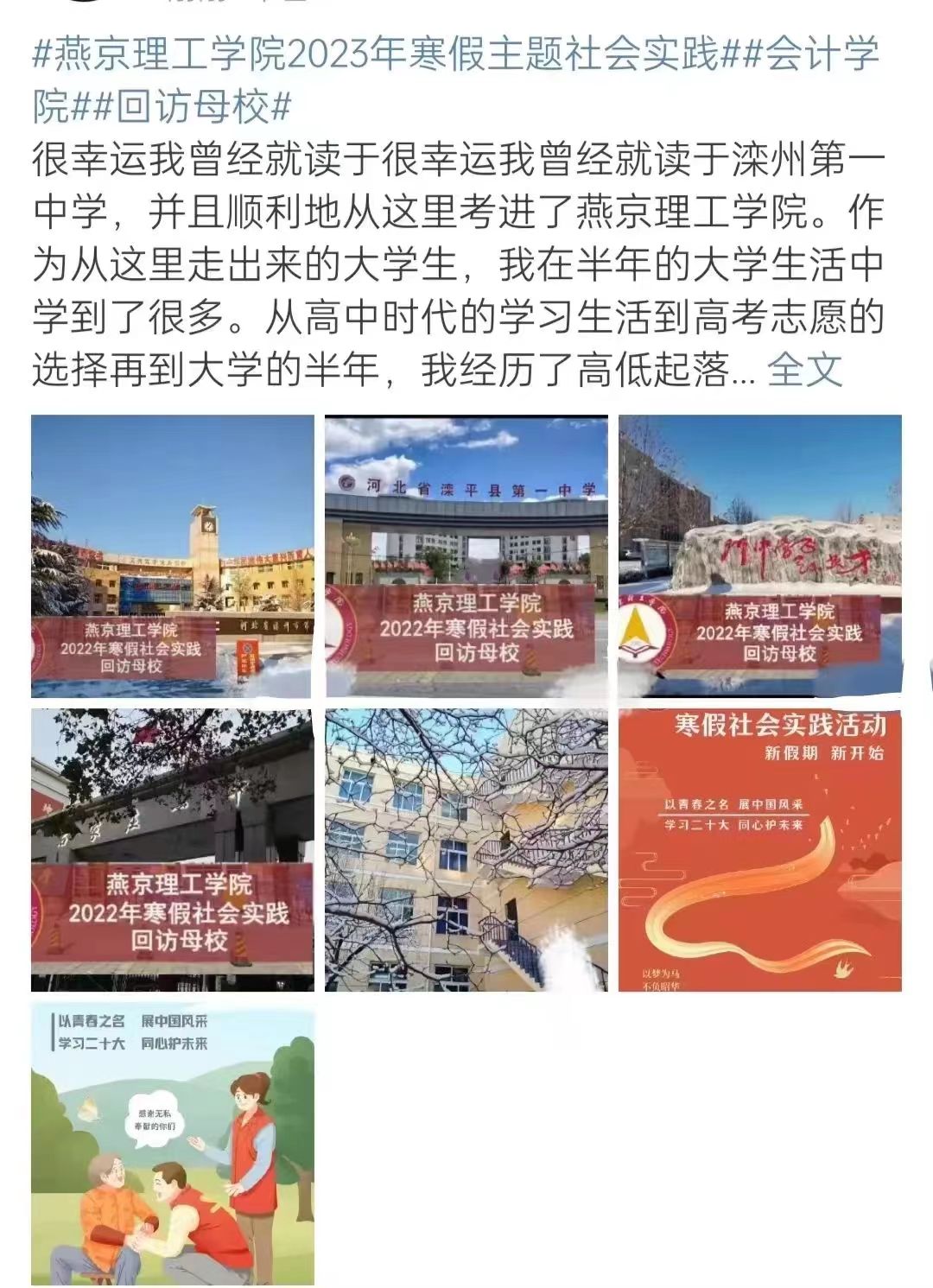This screenshot has width=933, height=1288.
Task: View the photo of building behind snowy branches
Action: pos(466,850)
